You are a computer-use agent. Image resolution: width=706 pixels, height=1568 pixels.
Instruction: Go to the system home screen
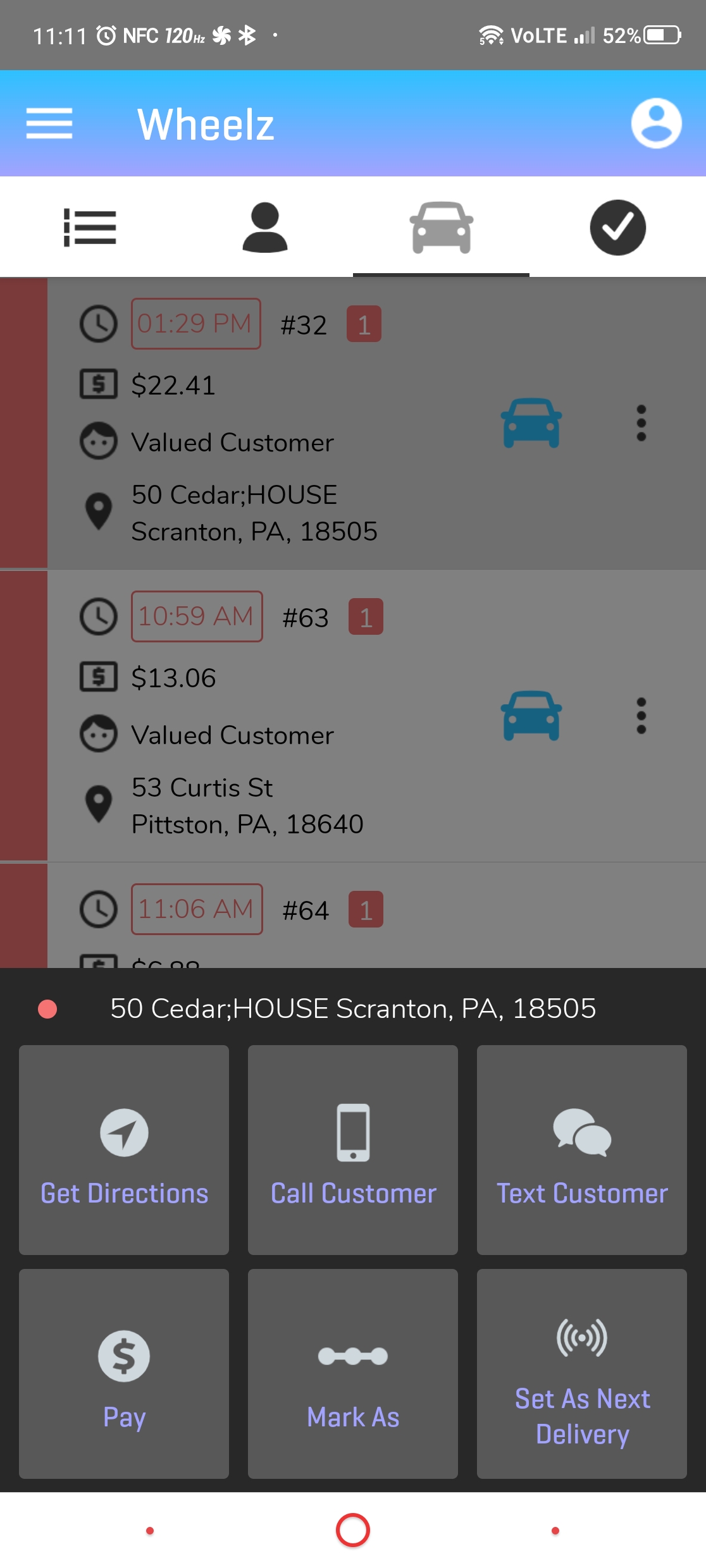(353, 1530)
